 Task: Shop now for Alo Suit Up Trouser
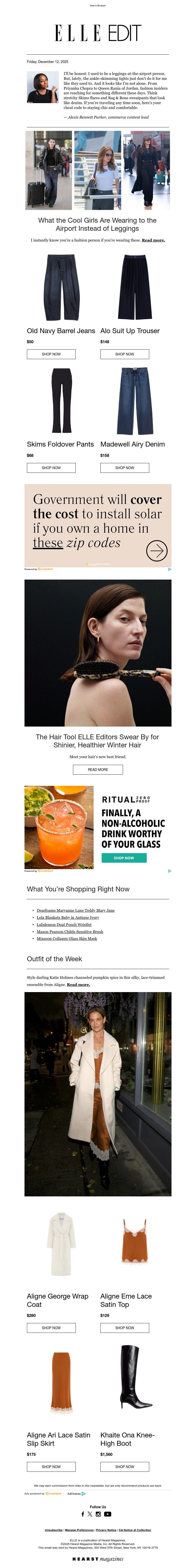tap(124, 354)
